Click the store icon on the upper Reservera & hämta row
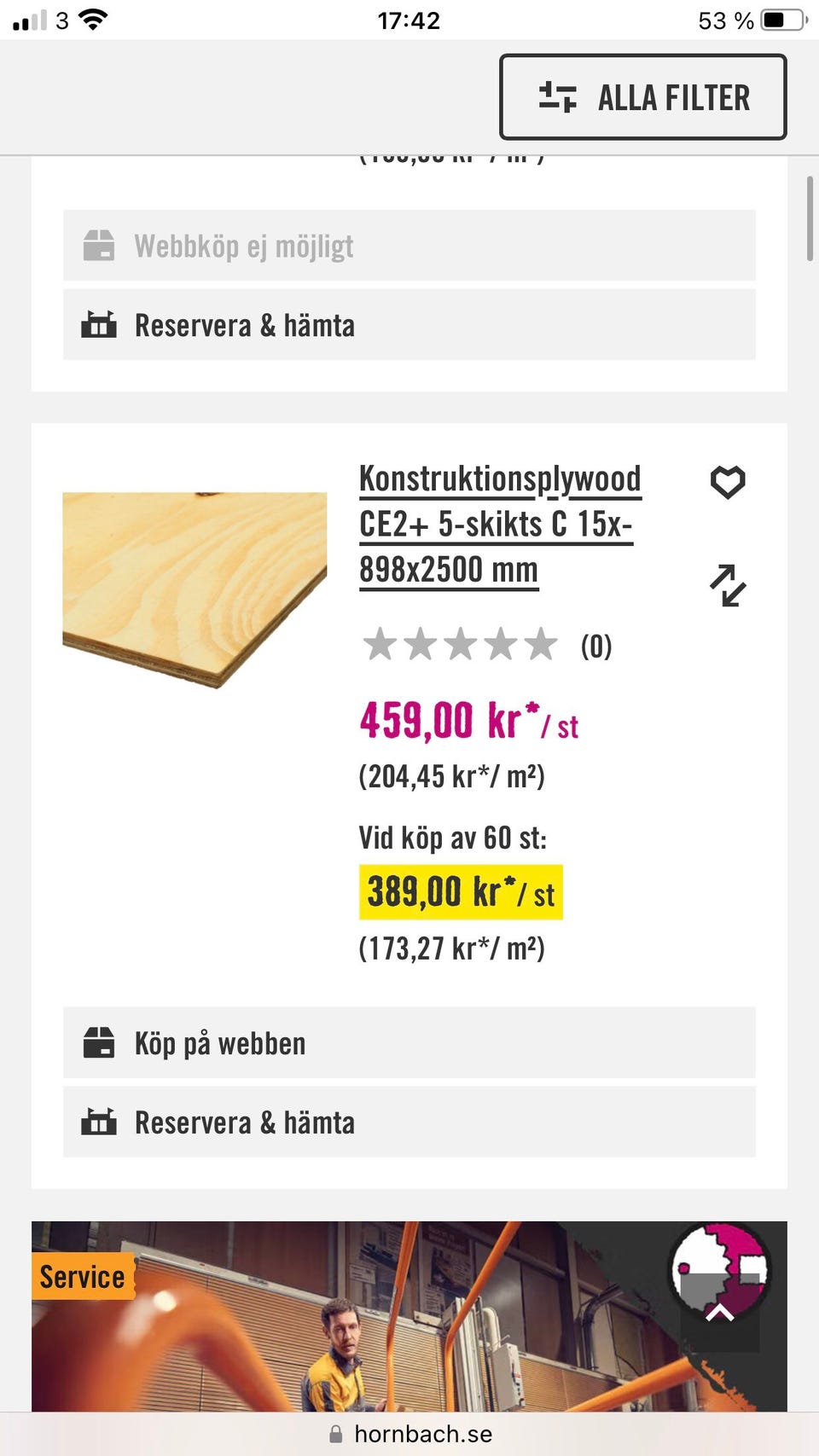Screen dimensions: 819x1456 pyautogui.click(x=101, y=324)
